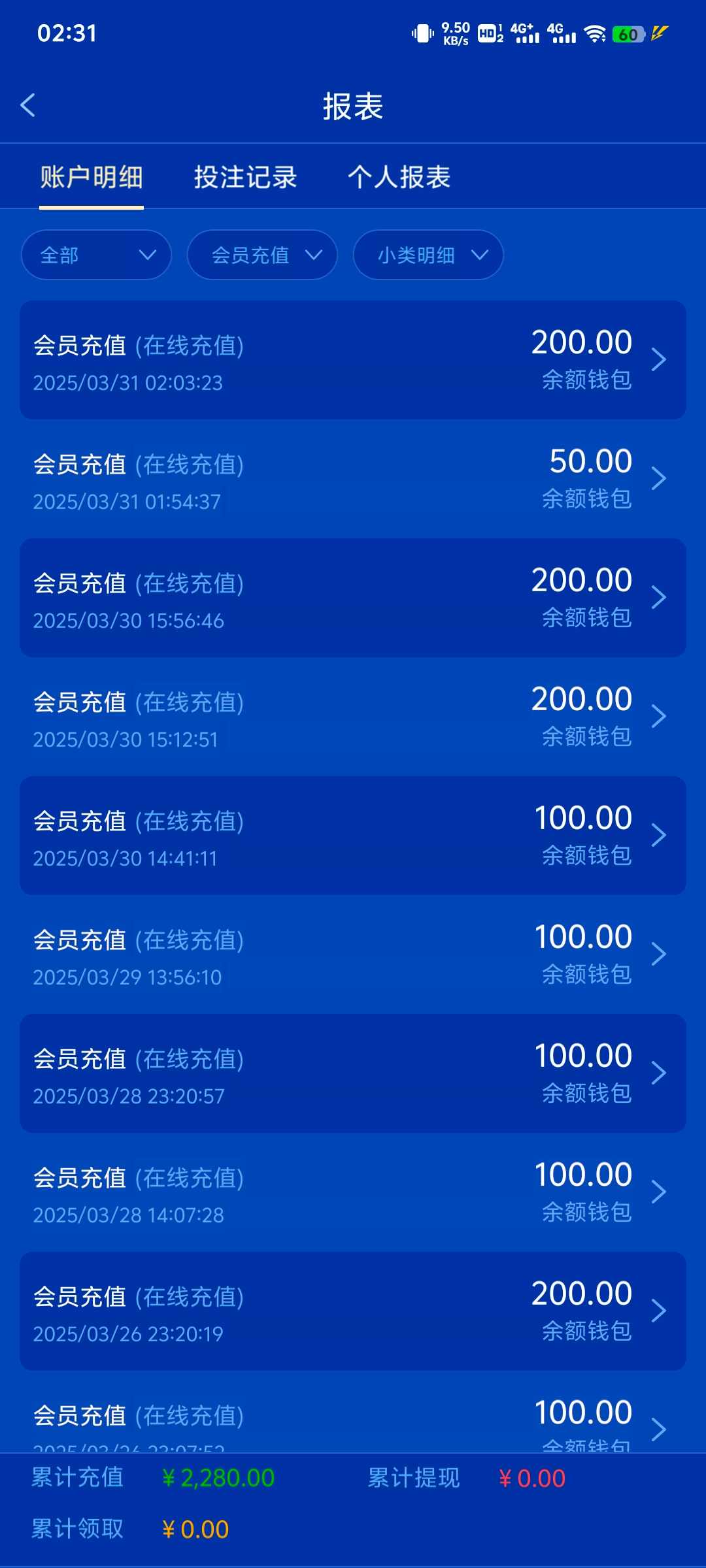Open the 2025/03/28 23:20:57 recharge record
This screenshot has height=1568, width=706.
point(353,1073)
